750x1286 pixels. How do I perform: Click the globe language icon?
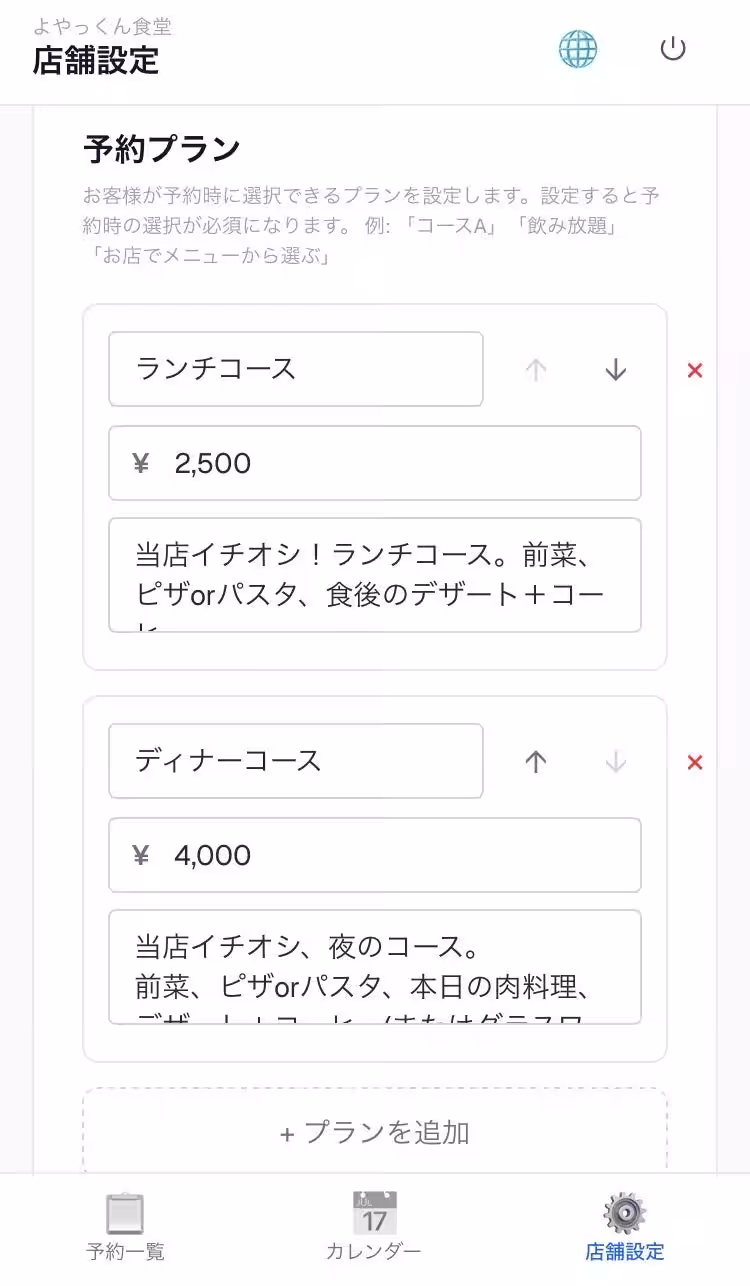(x=577, y=48)
